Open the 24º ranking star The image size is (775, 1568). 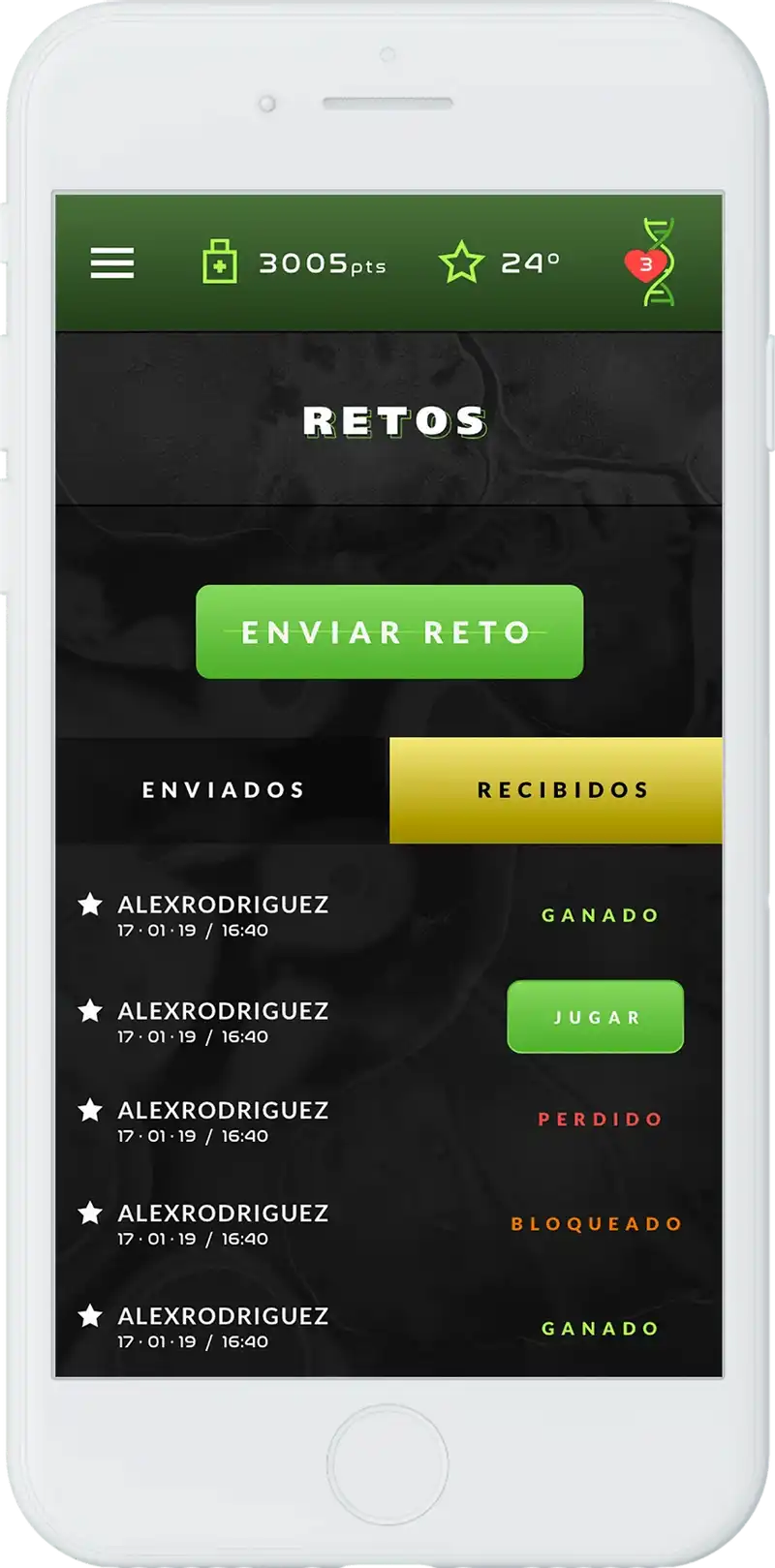point(499,263)
